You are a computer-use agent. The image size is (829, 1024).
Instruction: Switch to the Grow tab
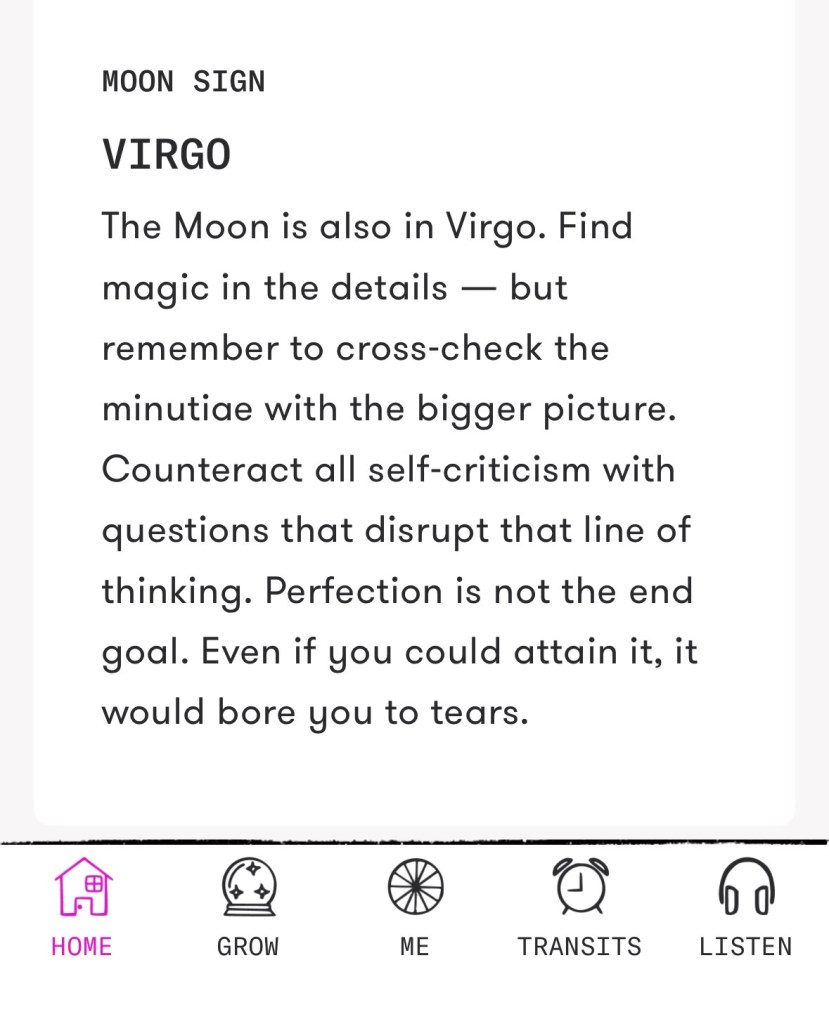coord(248,905)
